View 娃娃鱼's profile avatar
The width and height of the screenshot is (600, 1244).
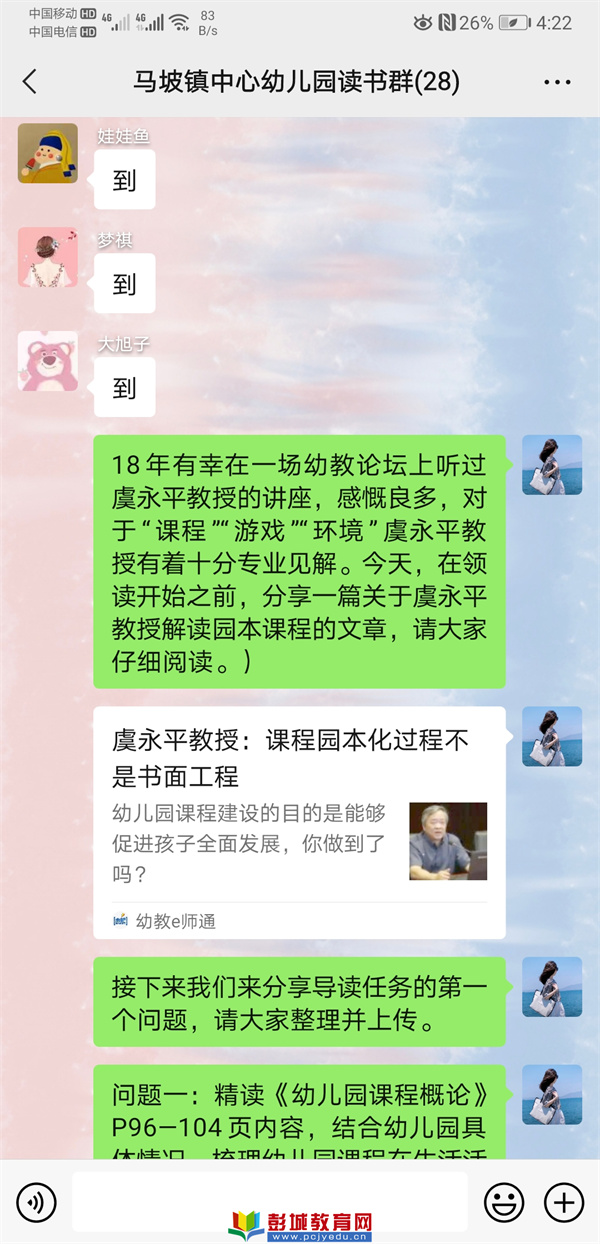[x=47, y=153]
